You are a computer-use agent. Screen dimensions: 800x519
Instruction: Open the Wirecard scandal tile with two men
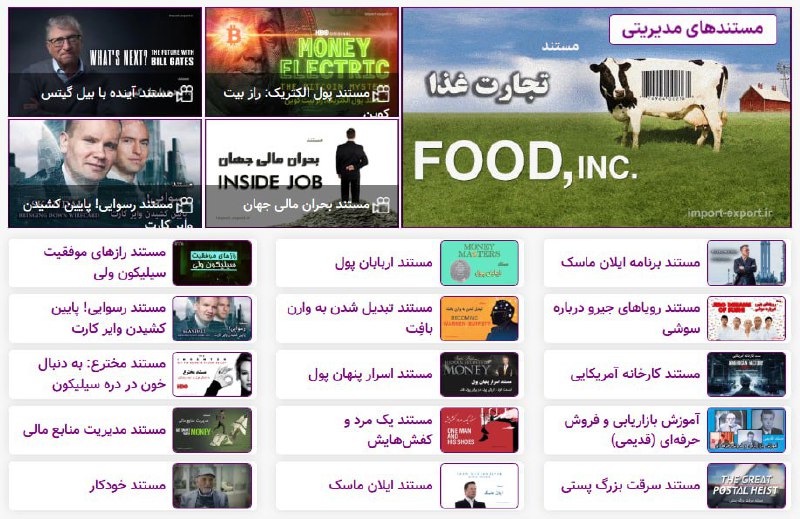(104, 173)
